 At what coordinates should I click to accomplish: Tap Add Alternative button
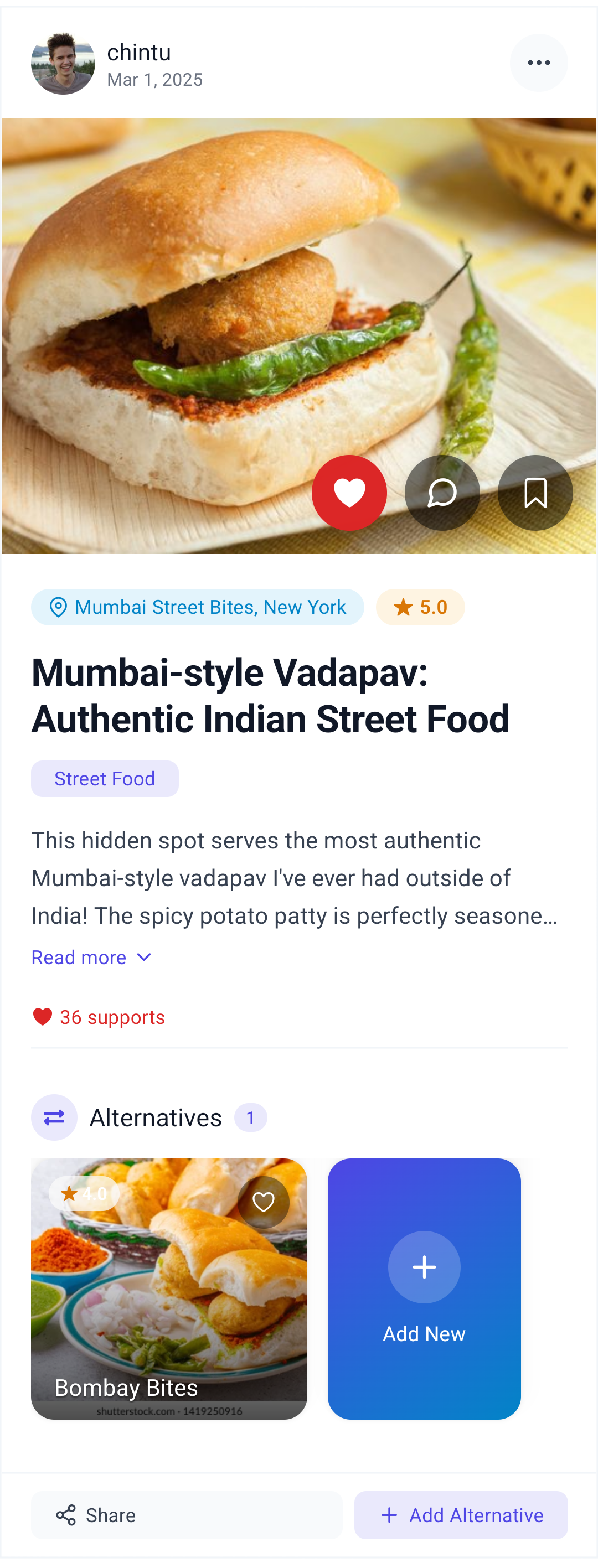click(x=461, y=1515)
